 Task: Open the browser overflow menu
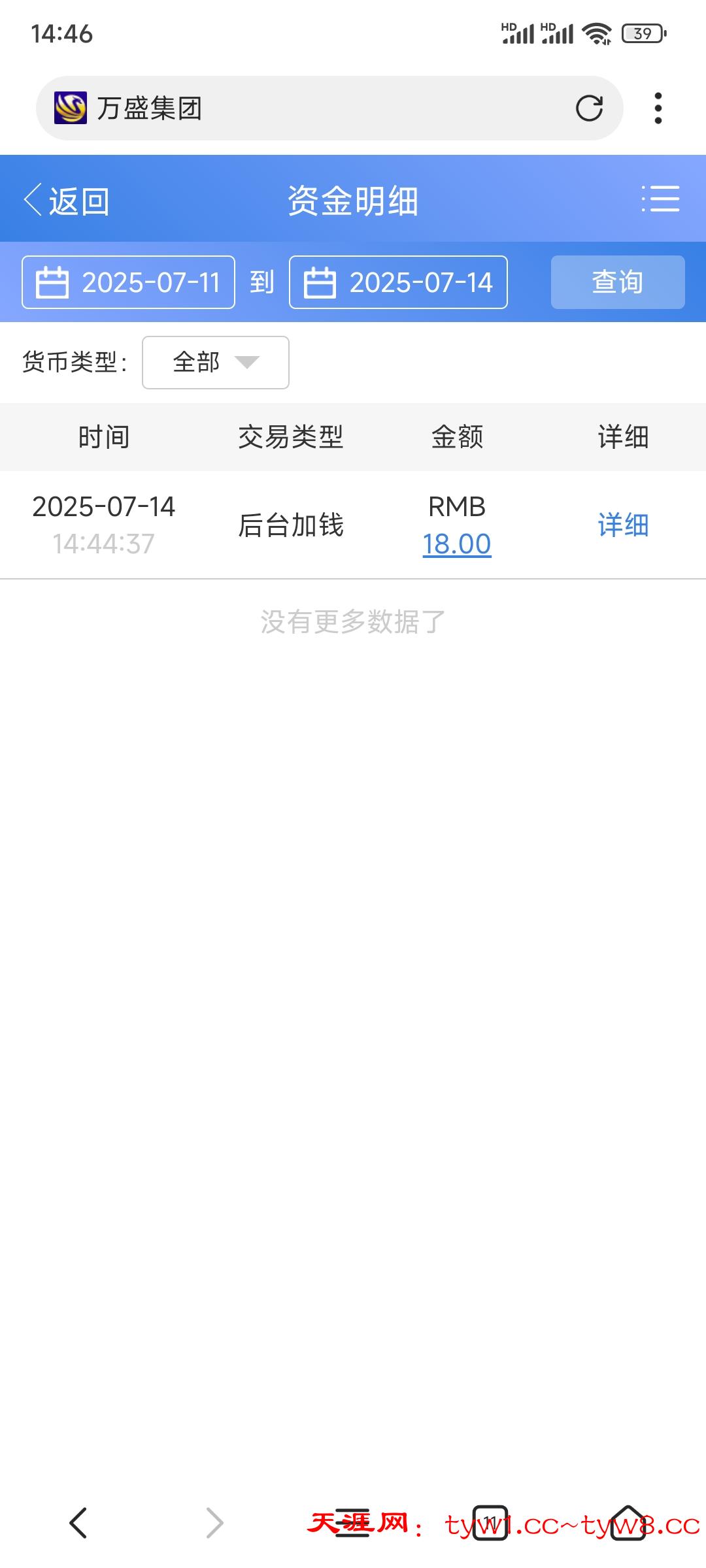pyautogui.click(x=658, y=108)
